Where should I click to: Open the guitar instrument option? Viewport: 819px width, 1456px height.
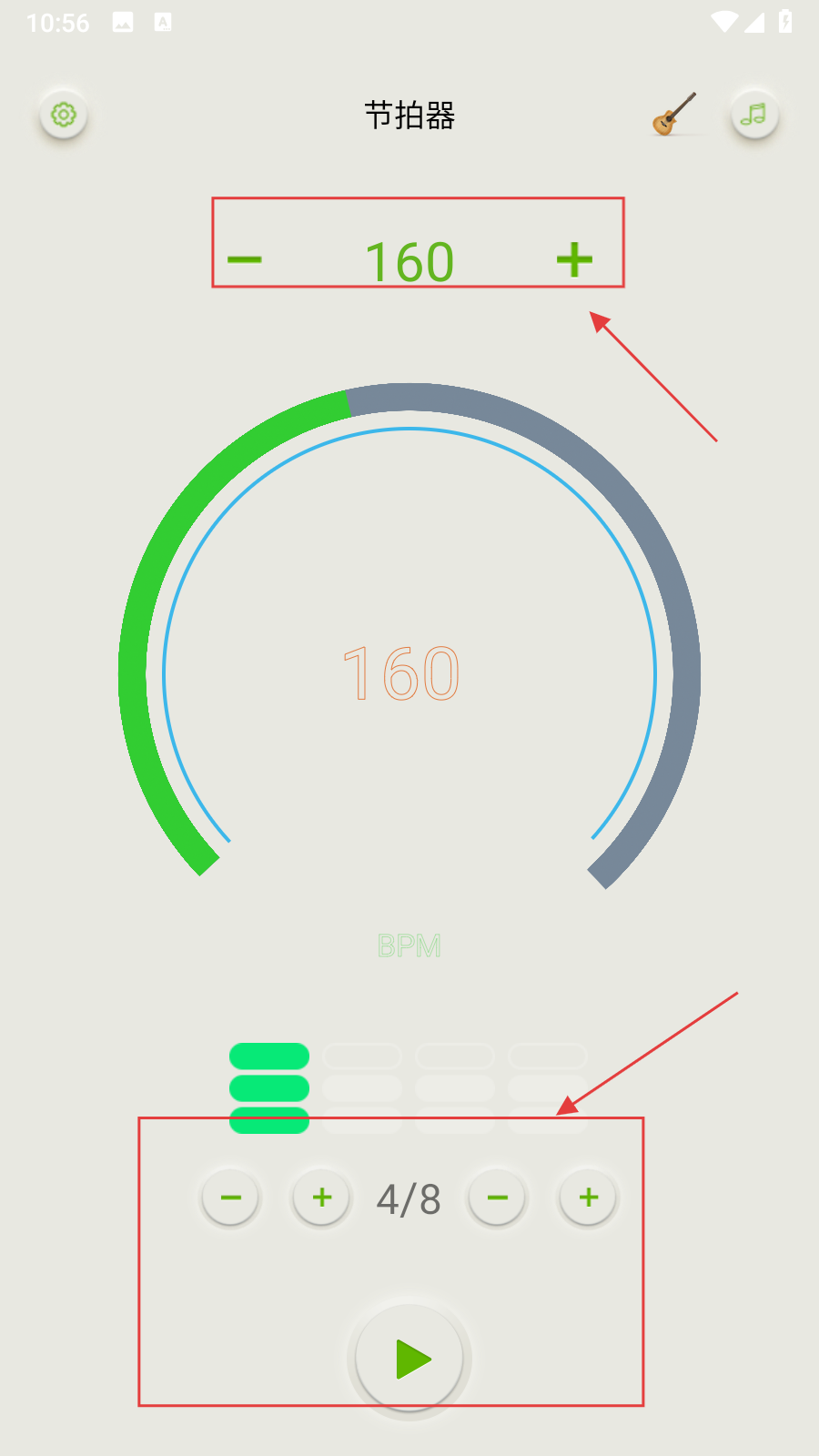pyautogui.click(x=674, y=115)
